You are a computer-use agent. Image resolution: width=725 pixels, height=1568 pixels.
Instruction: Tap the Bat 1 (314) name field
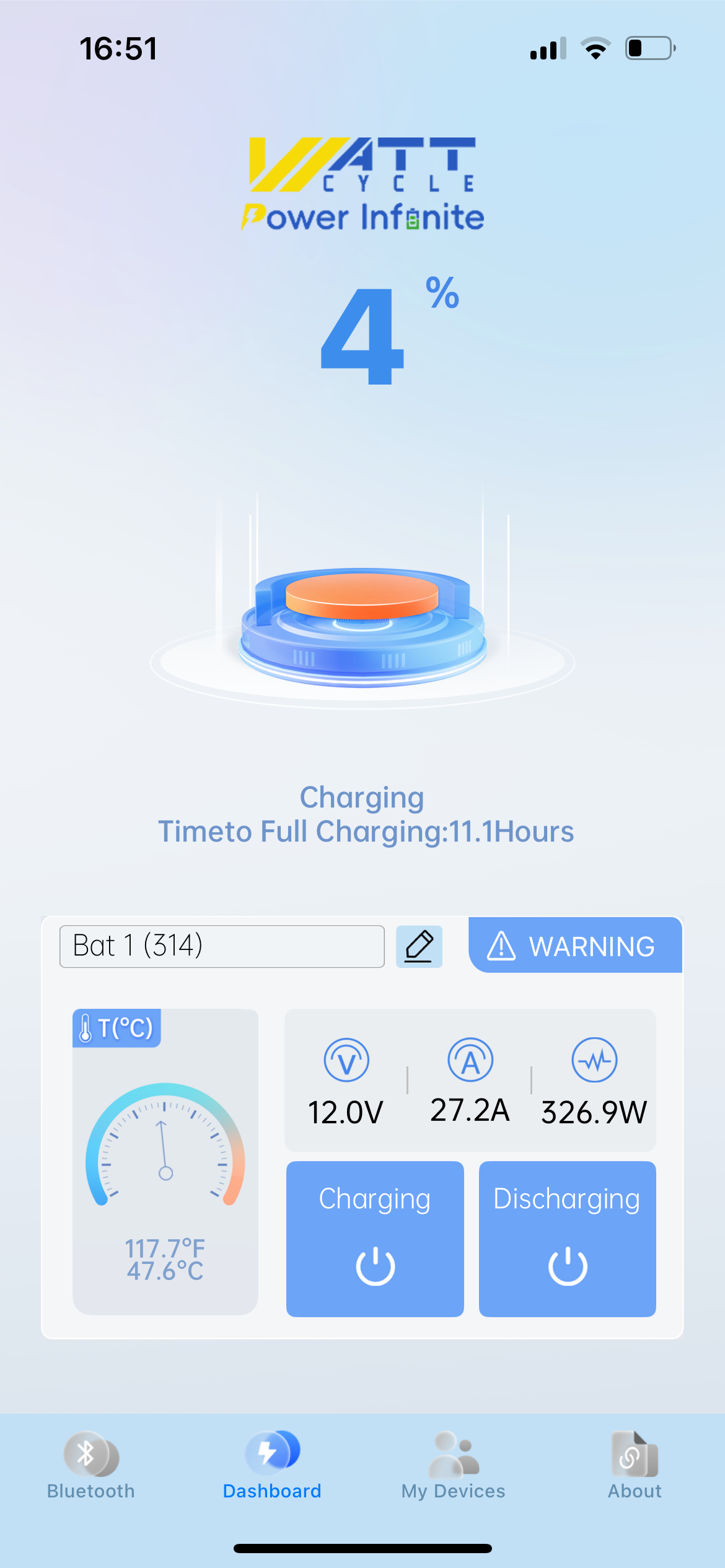[221, 946]
